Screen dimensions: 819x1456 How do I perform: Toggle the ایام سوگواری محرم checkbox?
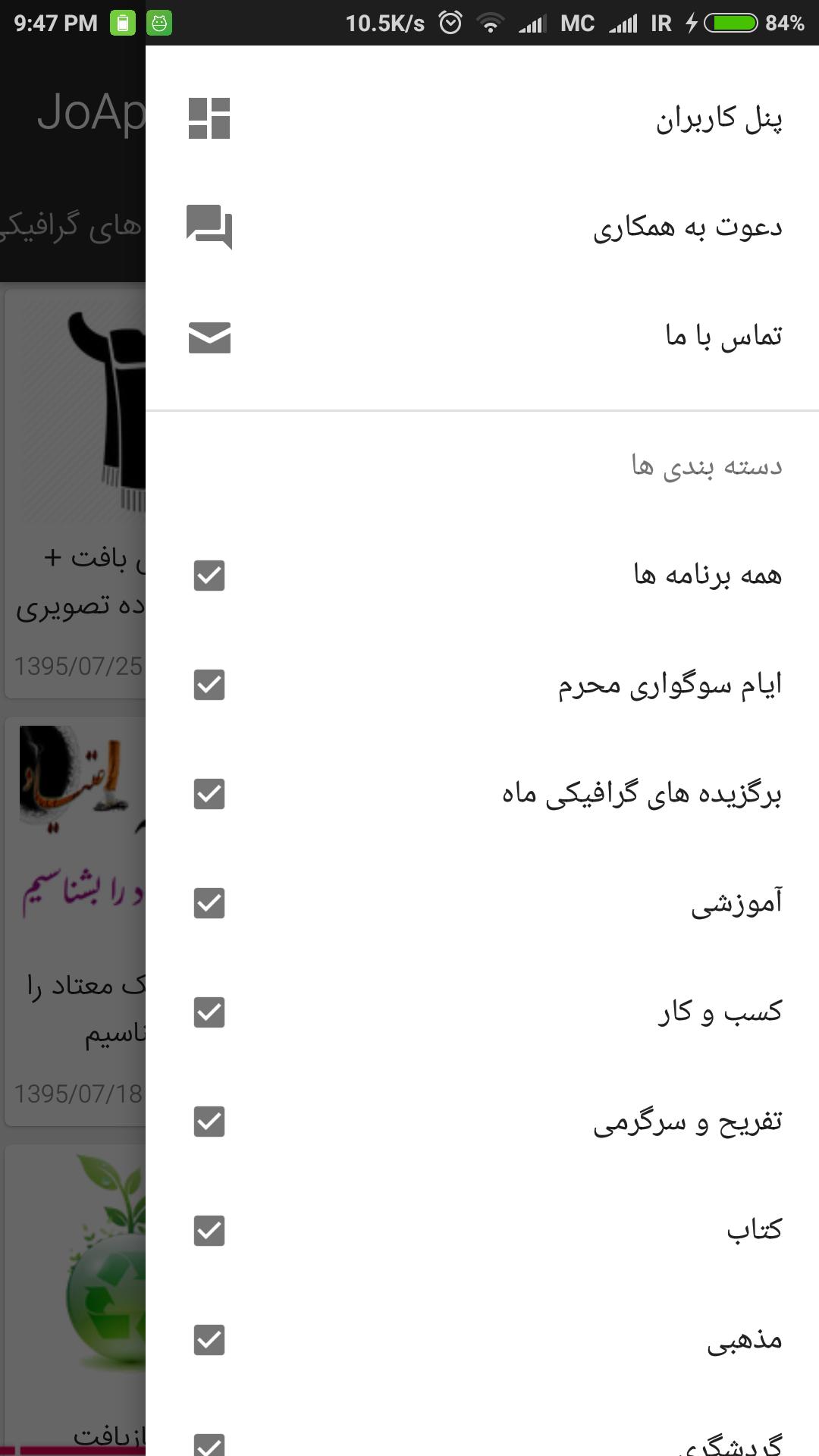click(x=209, y=685)
